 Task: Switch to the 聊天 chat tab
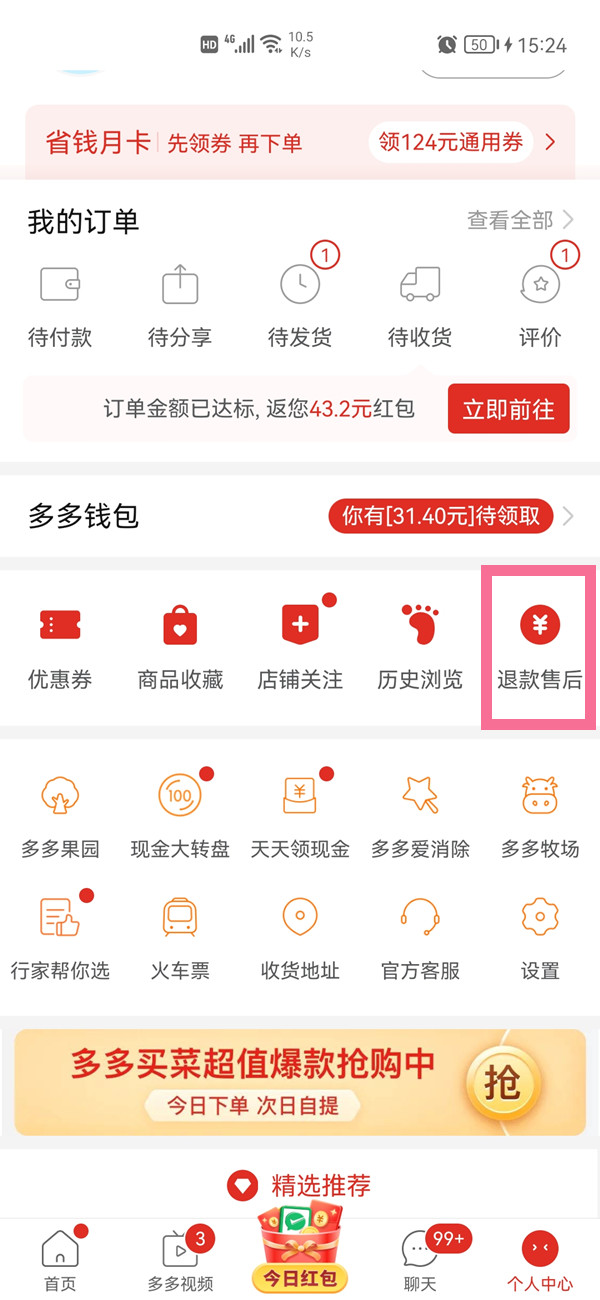[420, 1260]
